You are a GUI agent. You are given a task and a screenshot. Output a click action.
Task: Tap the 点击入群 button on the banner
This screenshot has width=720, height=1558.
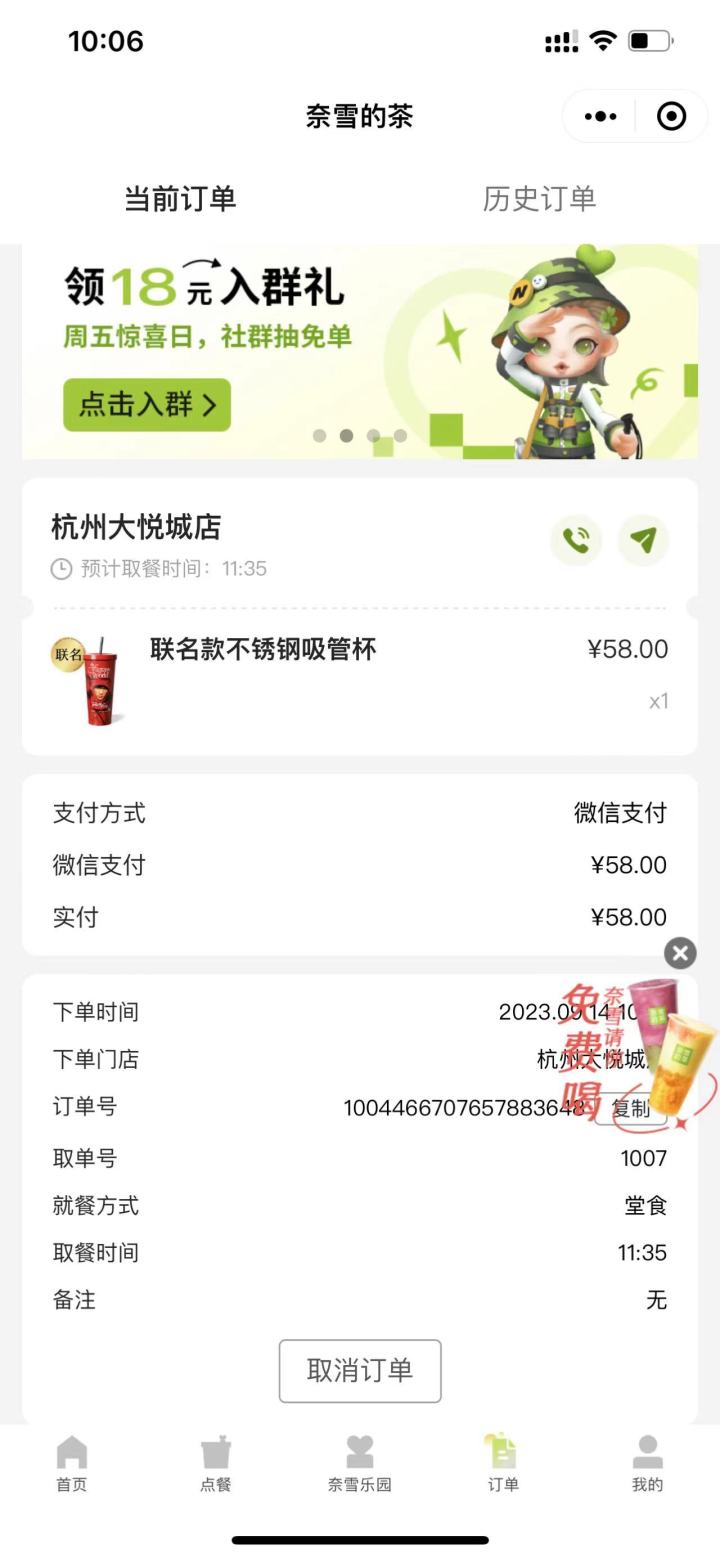[147, 405]
